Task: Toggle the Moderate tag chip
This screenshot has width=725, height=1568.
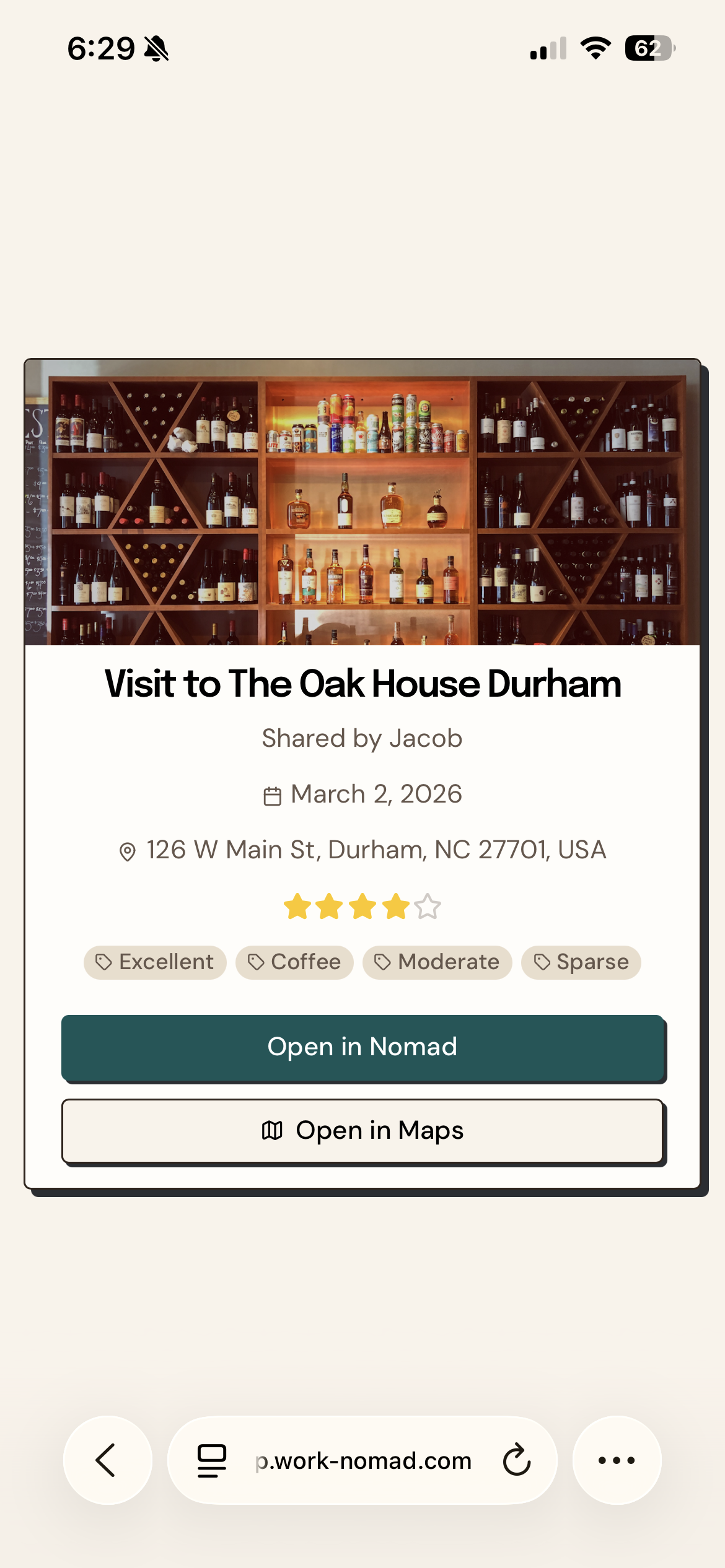Action: coord(437,962)
